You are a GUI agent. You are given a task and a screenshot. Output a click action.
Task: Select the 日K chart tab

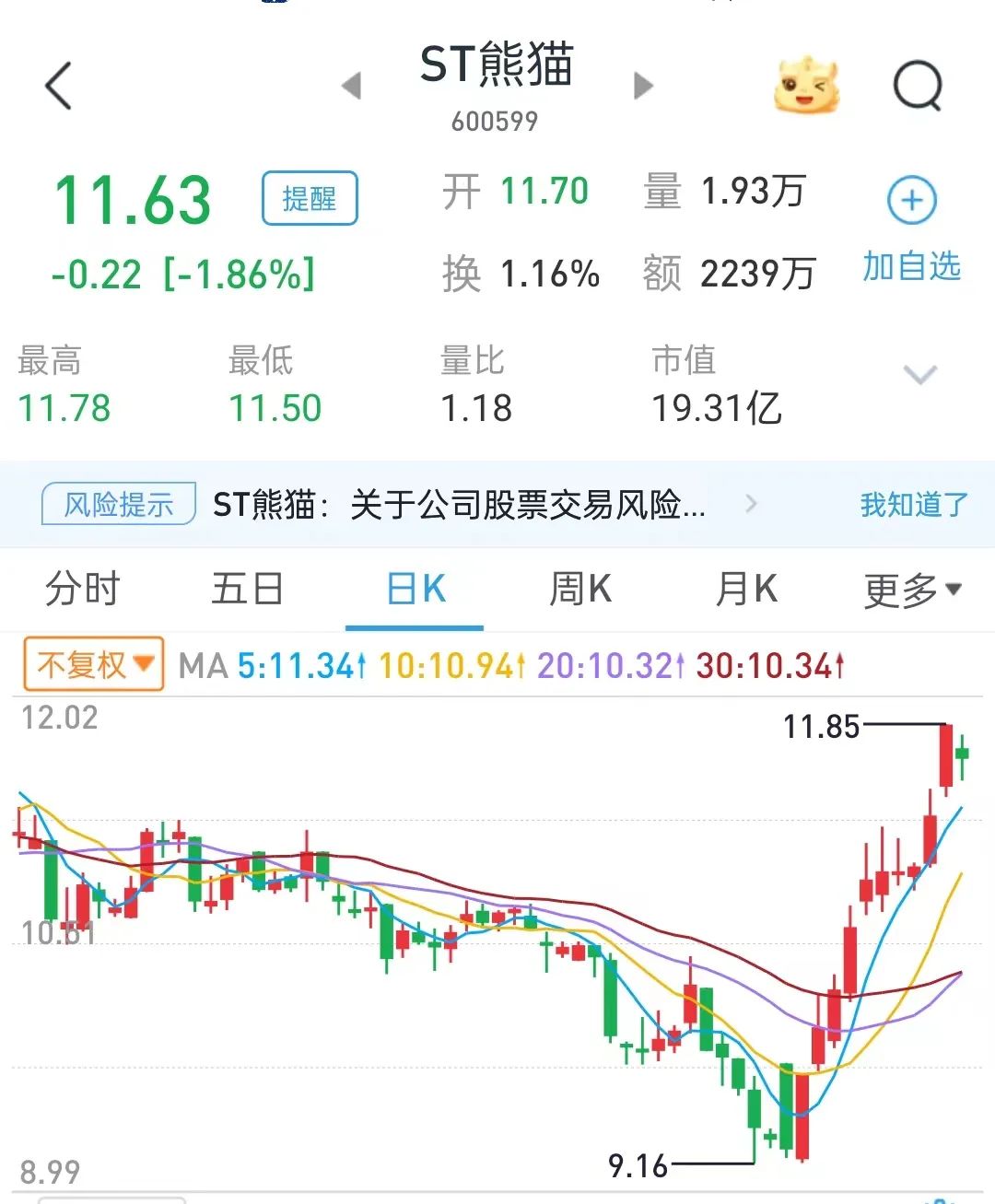click(416, 590)
